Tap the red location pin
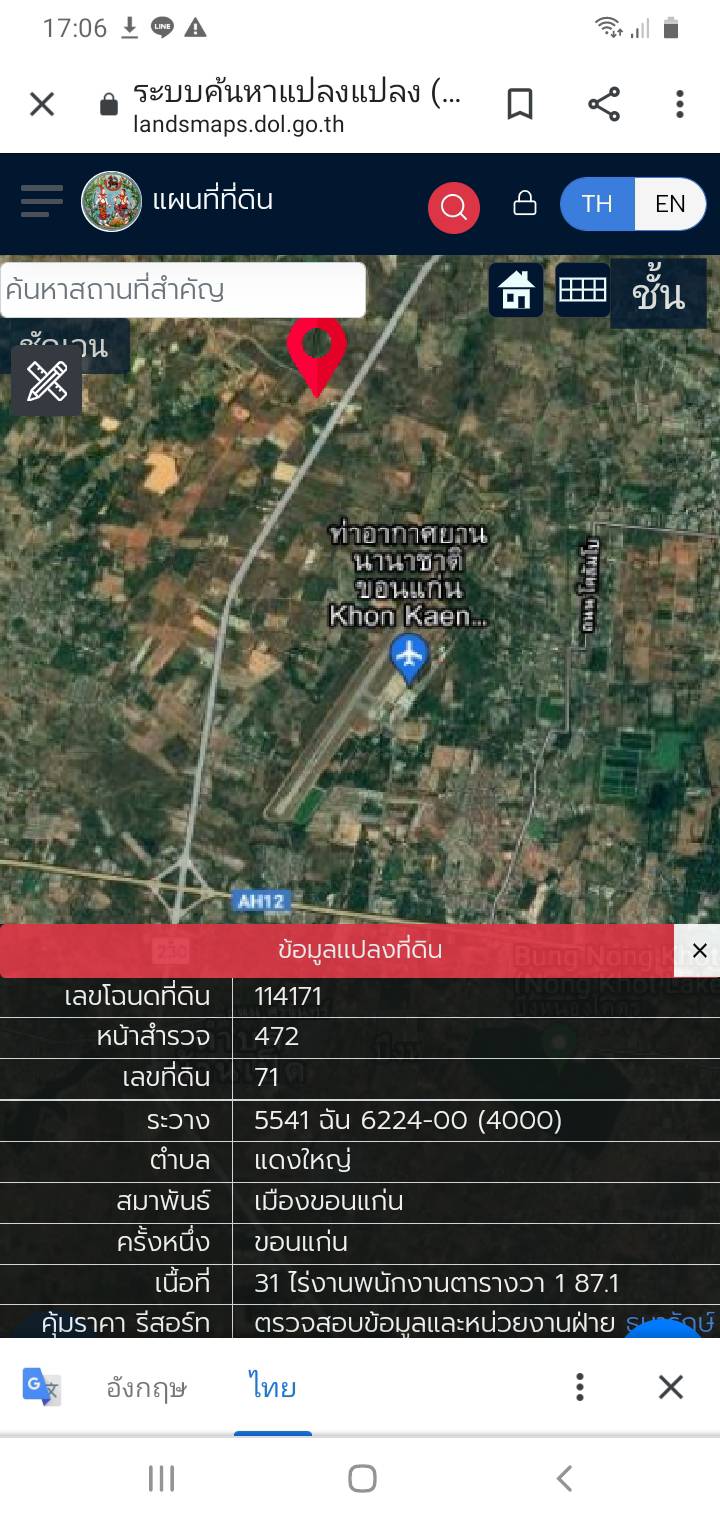Viewport: 720px width, 1520px height. point(316,352)
